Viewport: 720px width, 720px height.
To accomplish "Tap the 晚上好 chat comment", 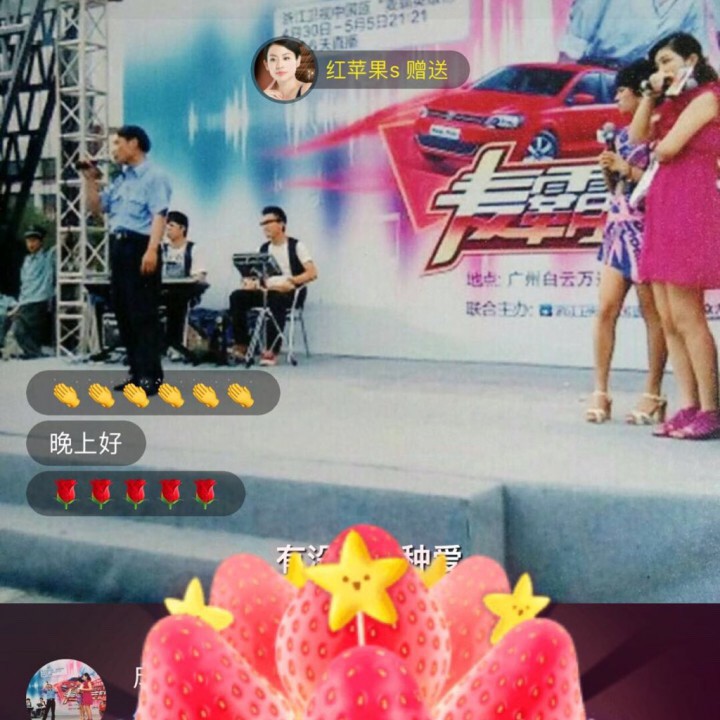I will point(86,443).
